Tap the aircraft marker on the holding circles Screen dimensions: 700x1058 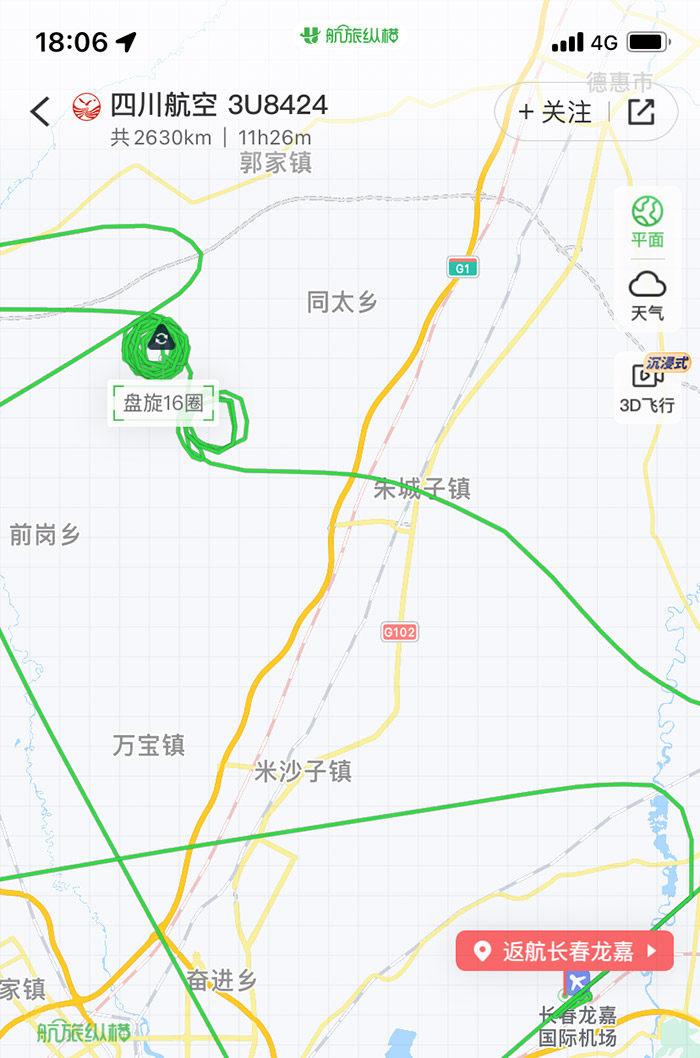point(158,340)
